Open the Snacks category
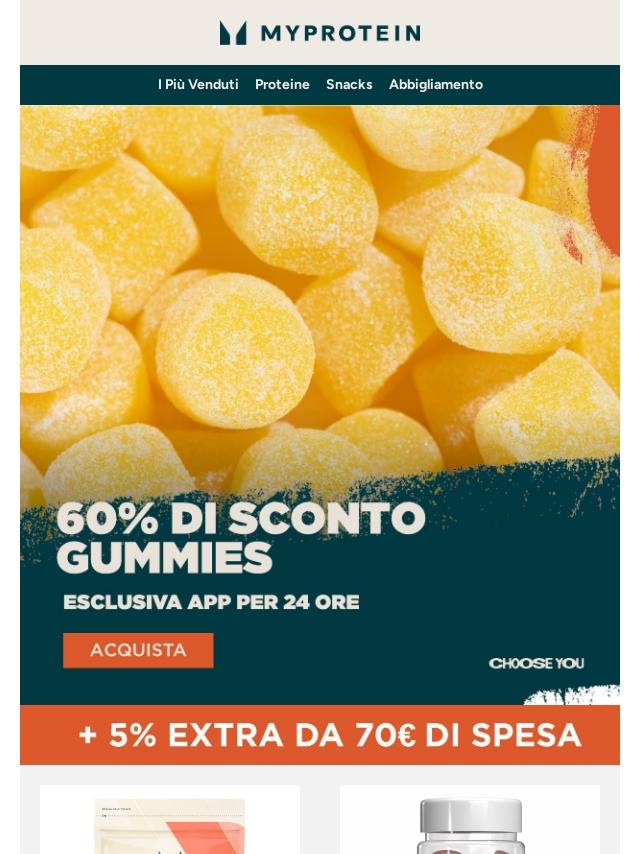Screen dimensions: 640x854 click(349, 85)
